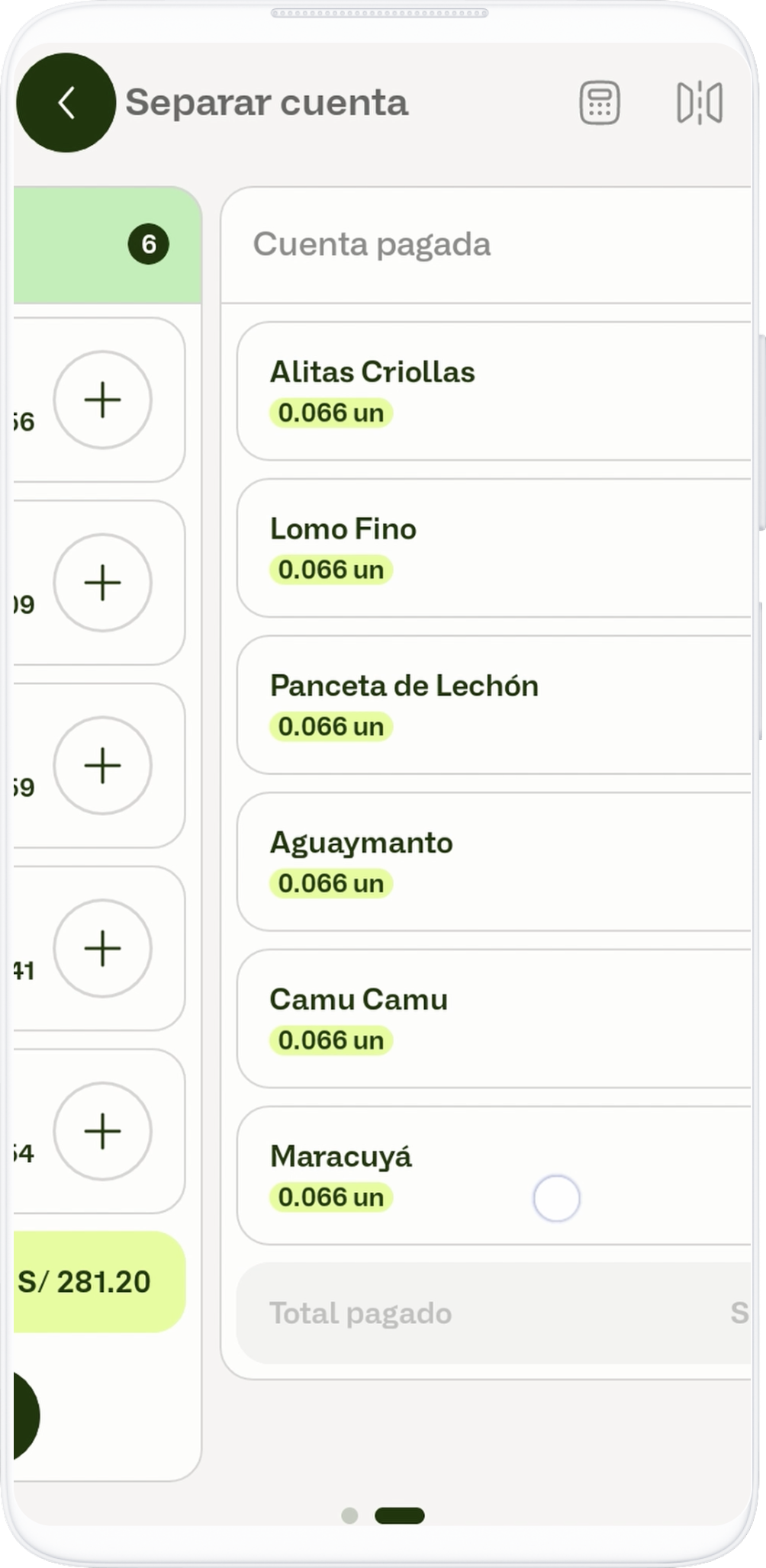Screen dimensions: 766x1568
Task: Add the item with price ending 59
Action: pyautogui.click(x=102, y=765)
